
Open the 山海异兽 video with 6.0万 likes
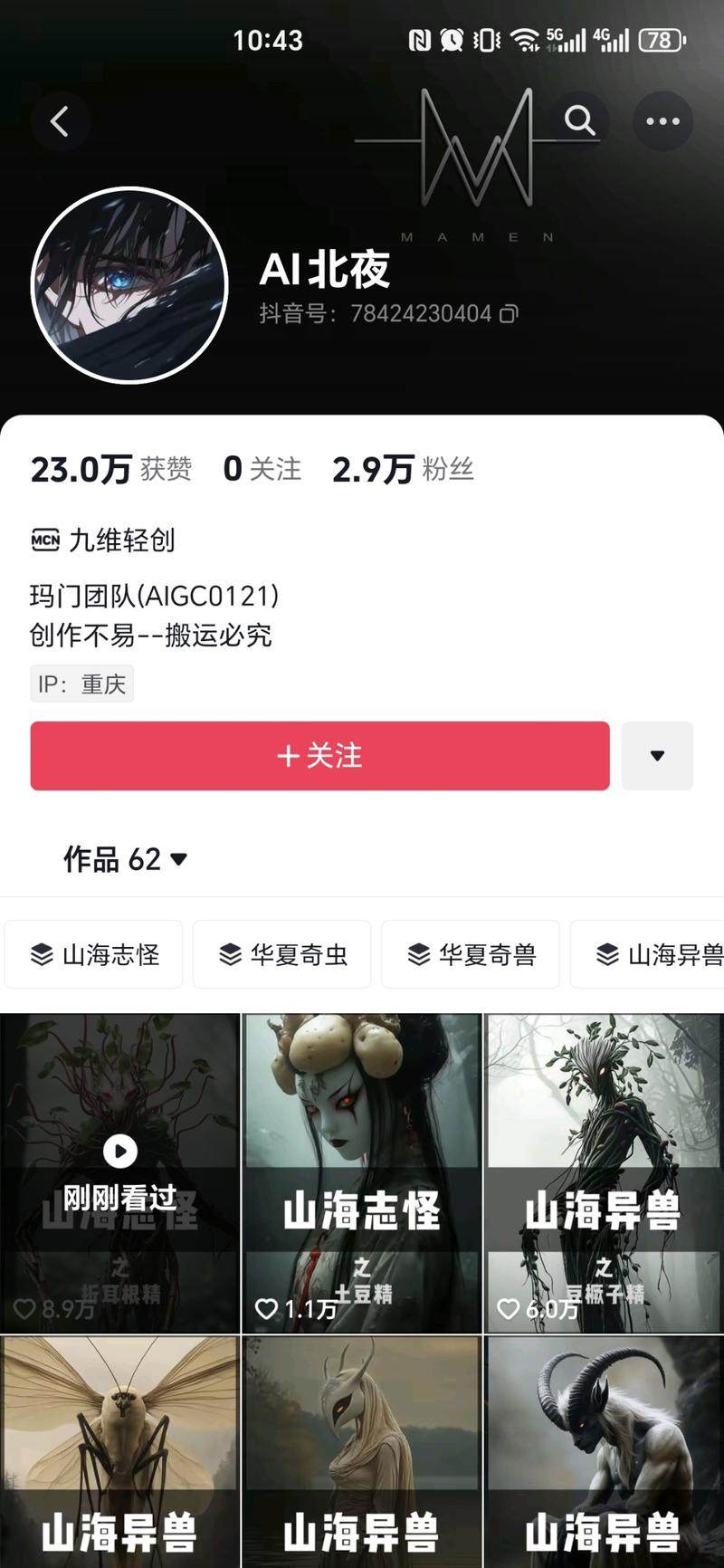(x=604, y=1172)
